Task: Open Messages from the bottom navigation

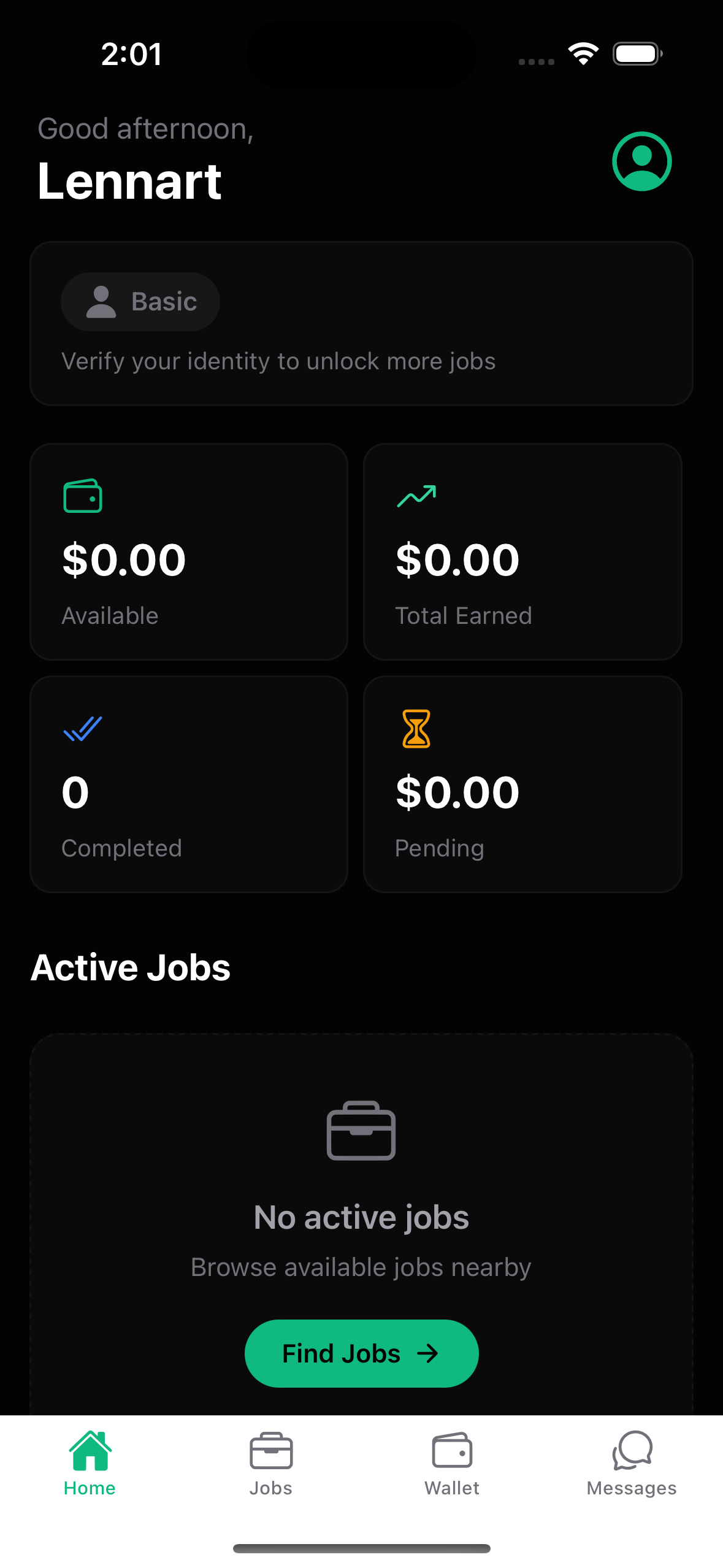Action: click(631, 1466)
